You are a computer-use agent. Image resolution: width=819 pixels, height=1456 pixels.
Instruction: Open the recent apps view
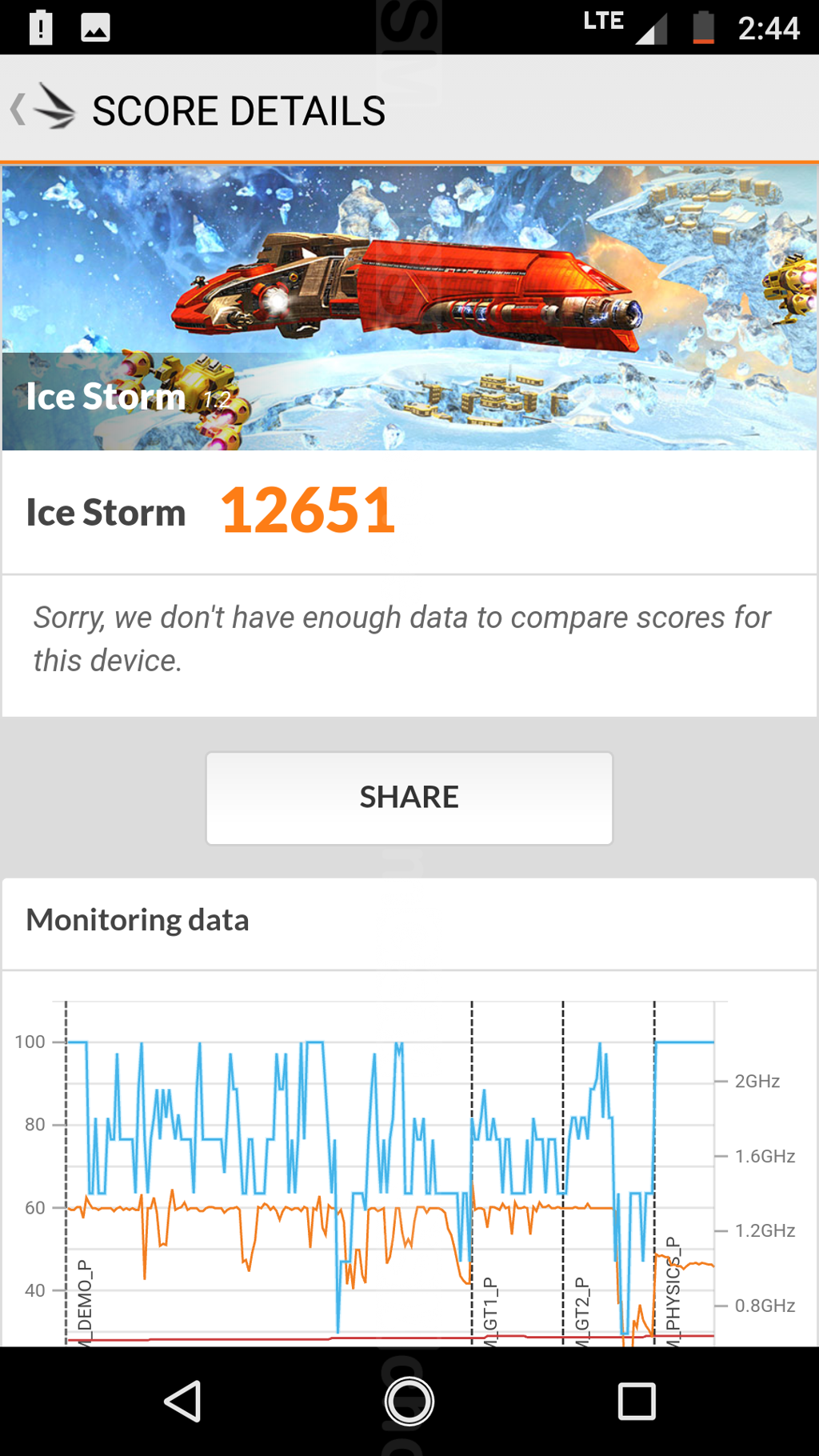[636, 1401]
